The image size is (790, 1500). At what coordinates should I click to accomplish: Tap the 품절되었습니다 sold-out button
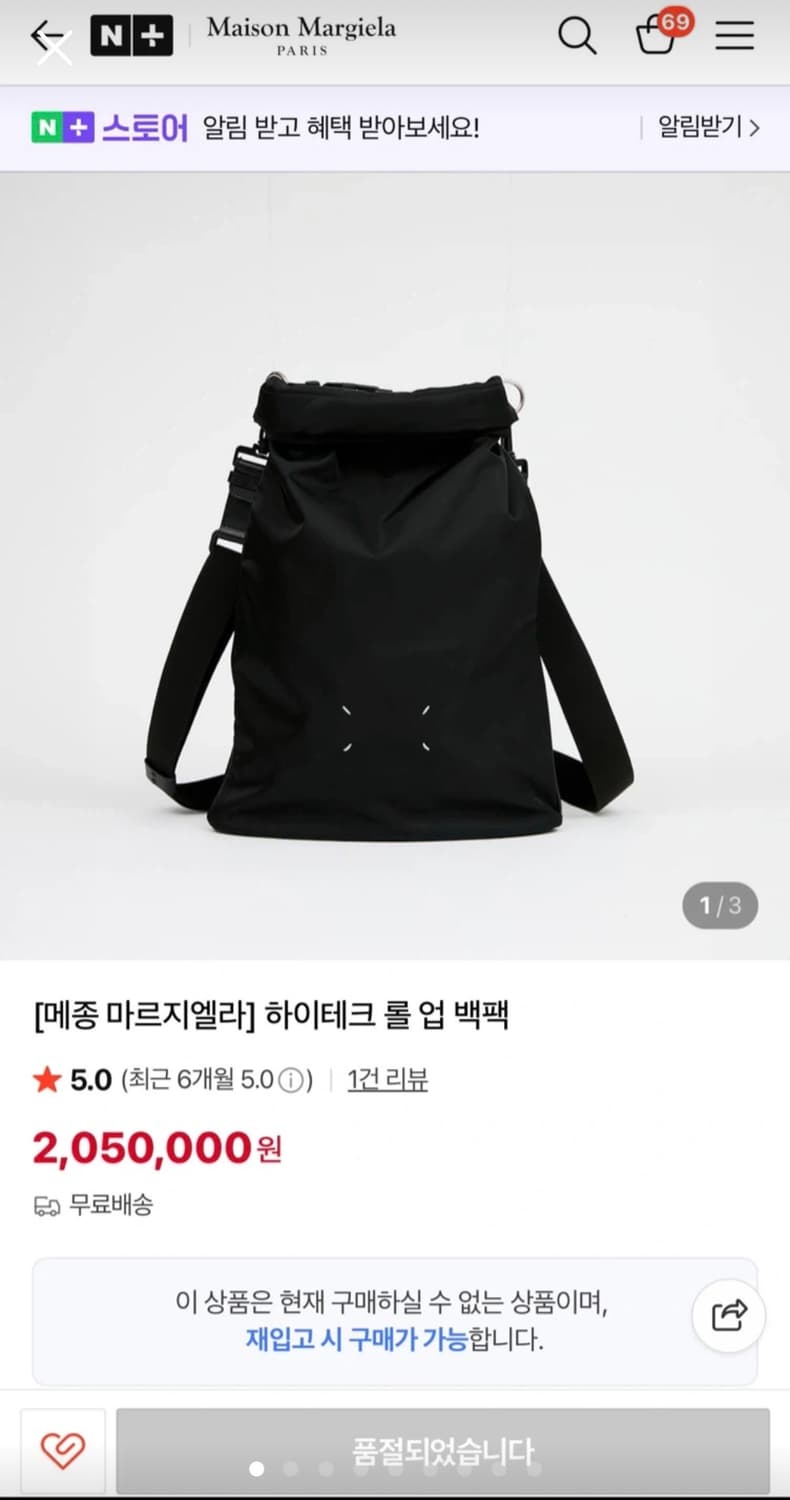point(441,1452)
